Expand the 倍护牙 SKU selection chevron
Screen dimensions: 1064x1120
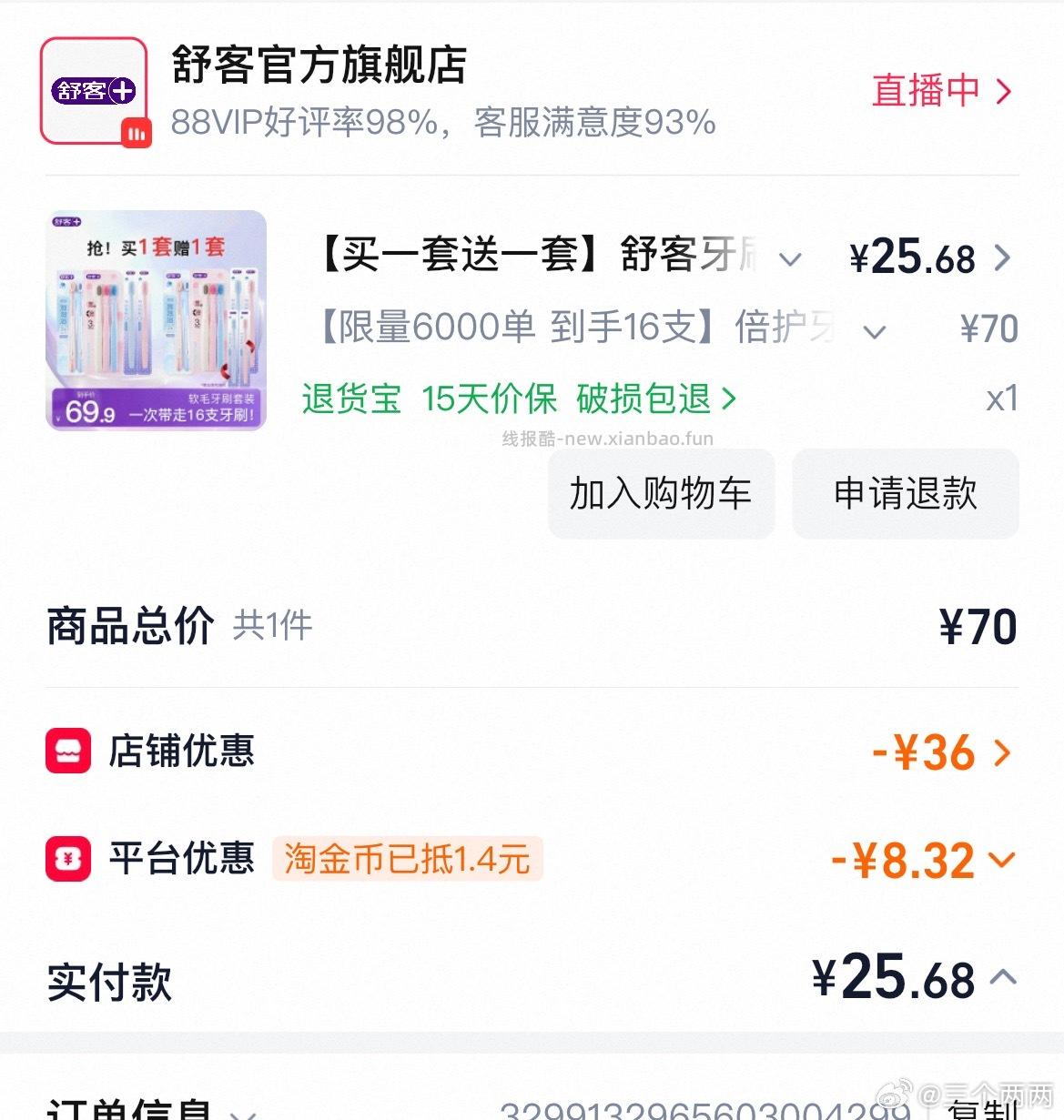point(875,331)
